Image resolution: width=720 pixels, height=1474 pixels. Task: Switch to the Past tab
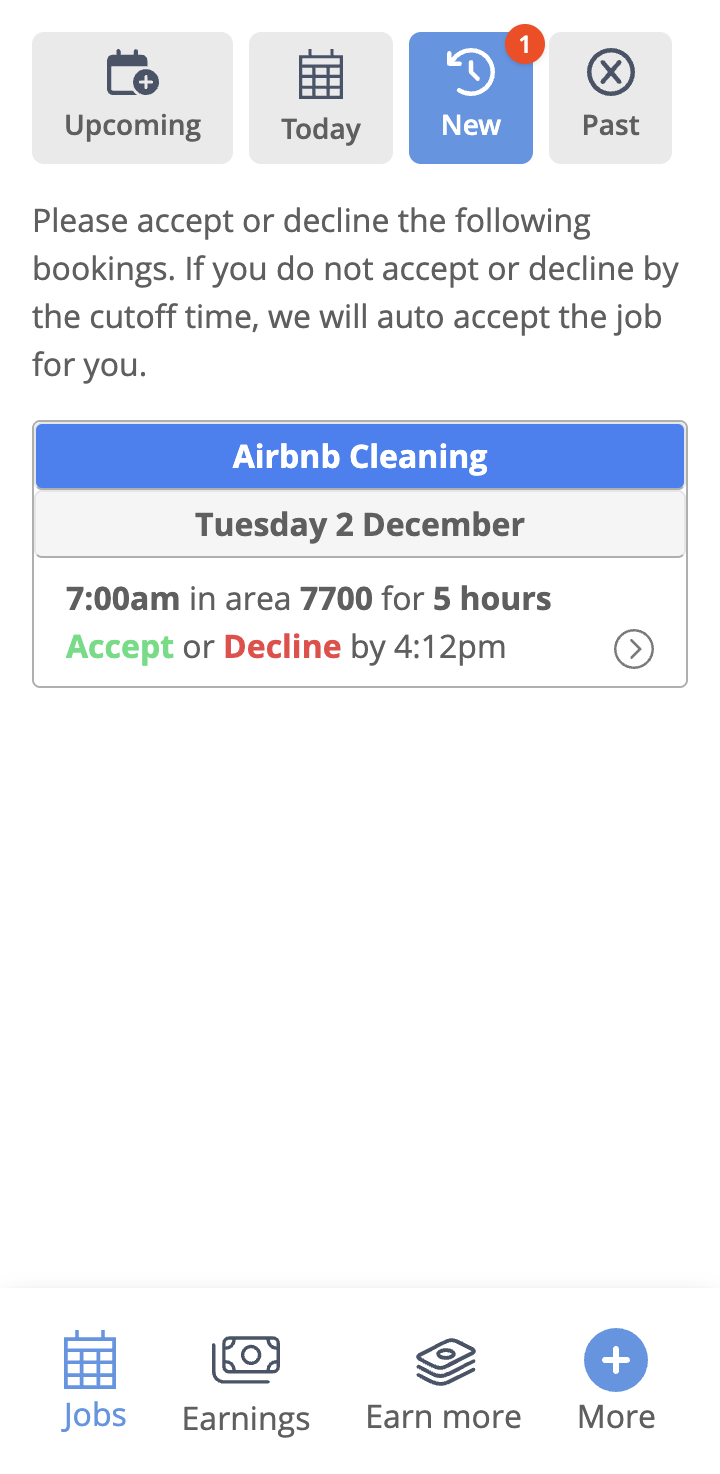[610, 97]
